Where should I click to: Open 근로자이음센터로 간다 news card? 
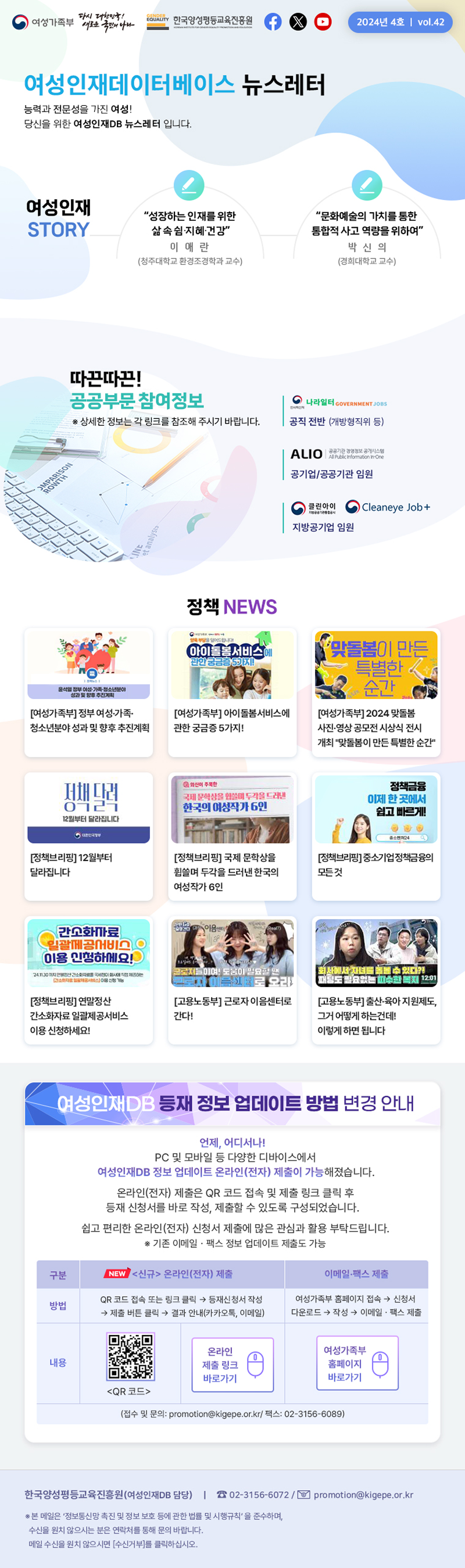coord(232,979)
